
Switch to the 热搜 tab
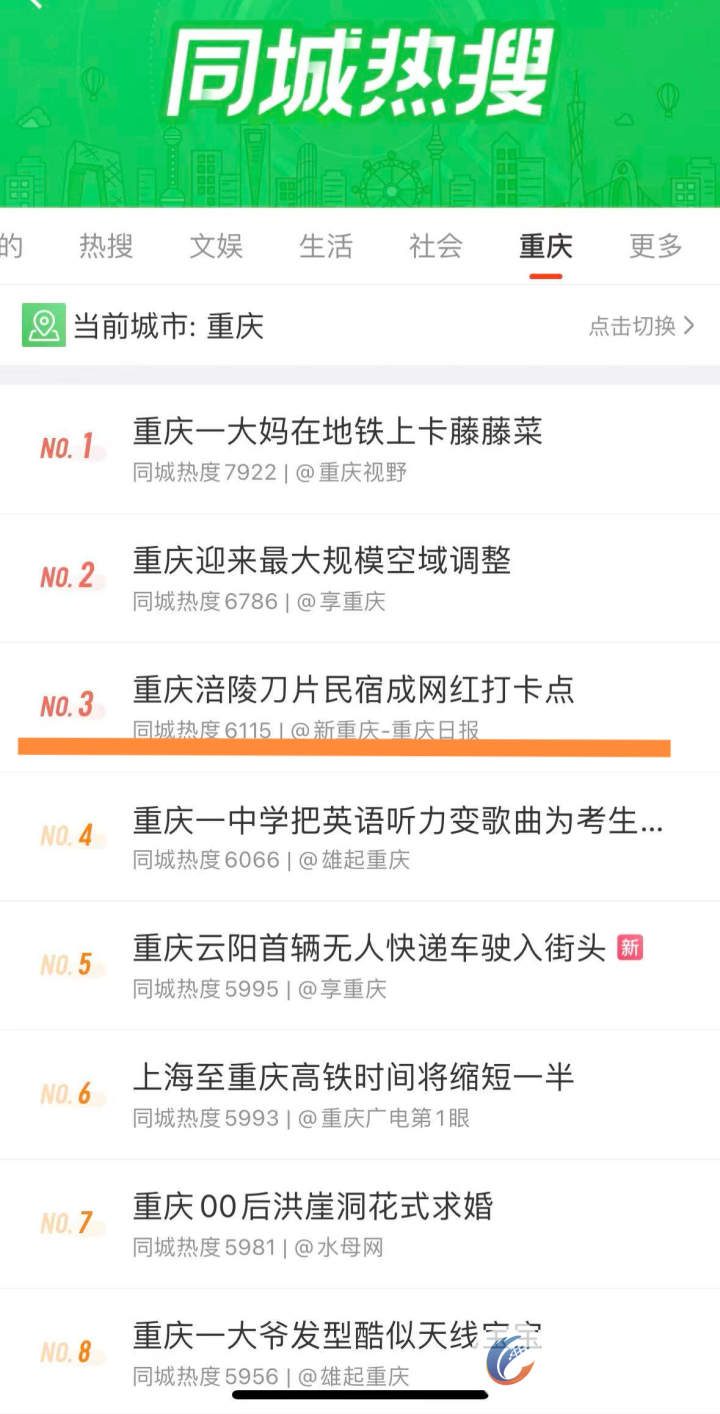click(x=106, y=246)
